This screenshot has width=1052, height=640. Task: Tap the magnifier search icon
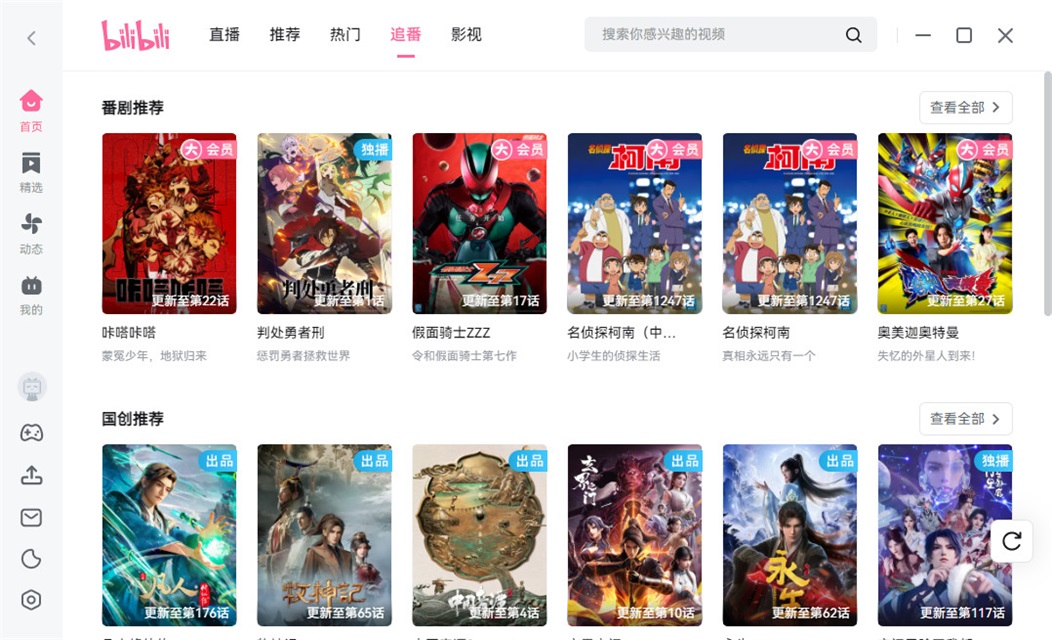pos(853,35)
